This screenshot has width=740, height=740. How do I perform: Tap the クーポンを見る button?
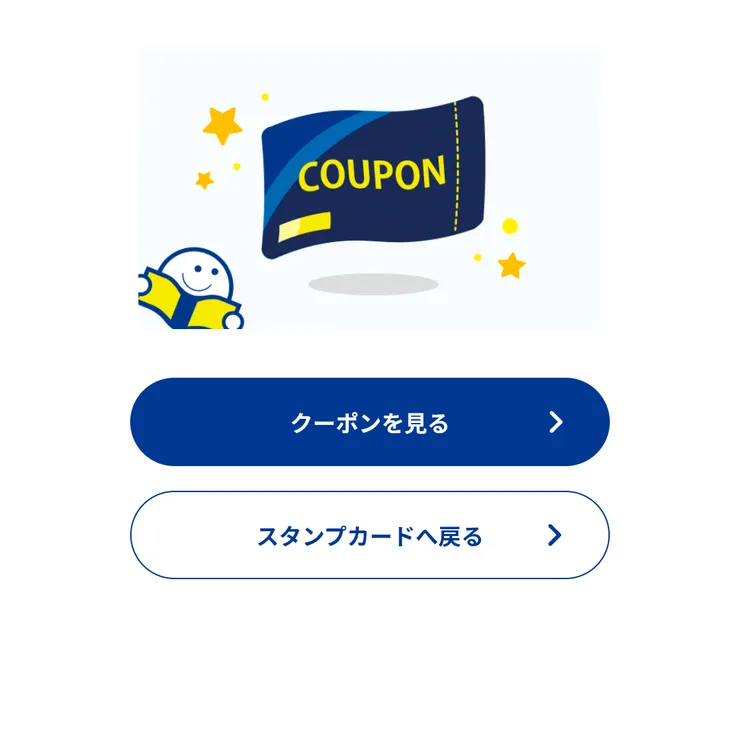pos(369,422)
